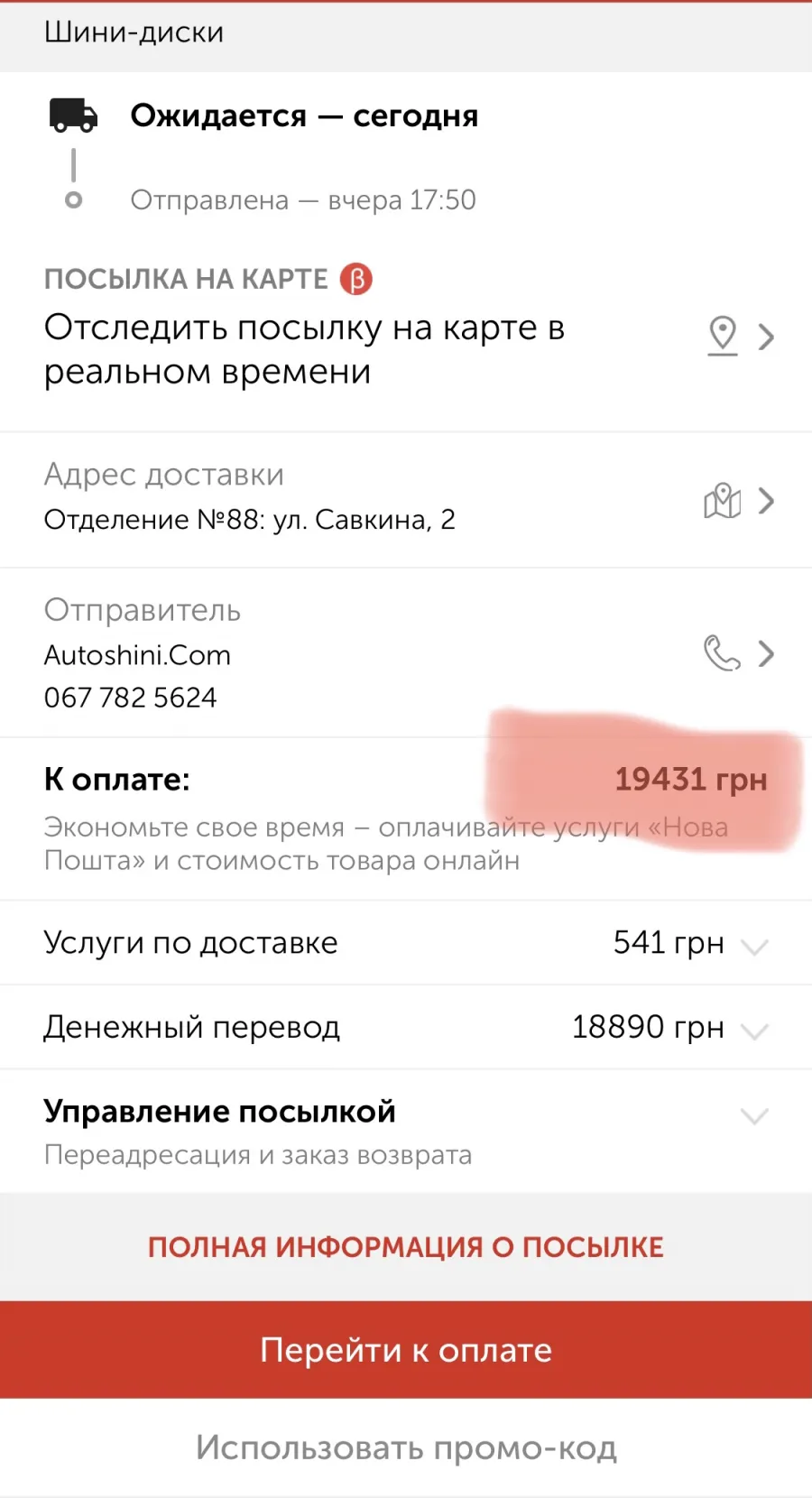Tap Перейти к оплате button
Image resolution: width=812 pixels, height=1498 pixels.
[x=406, y=1350]
